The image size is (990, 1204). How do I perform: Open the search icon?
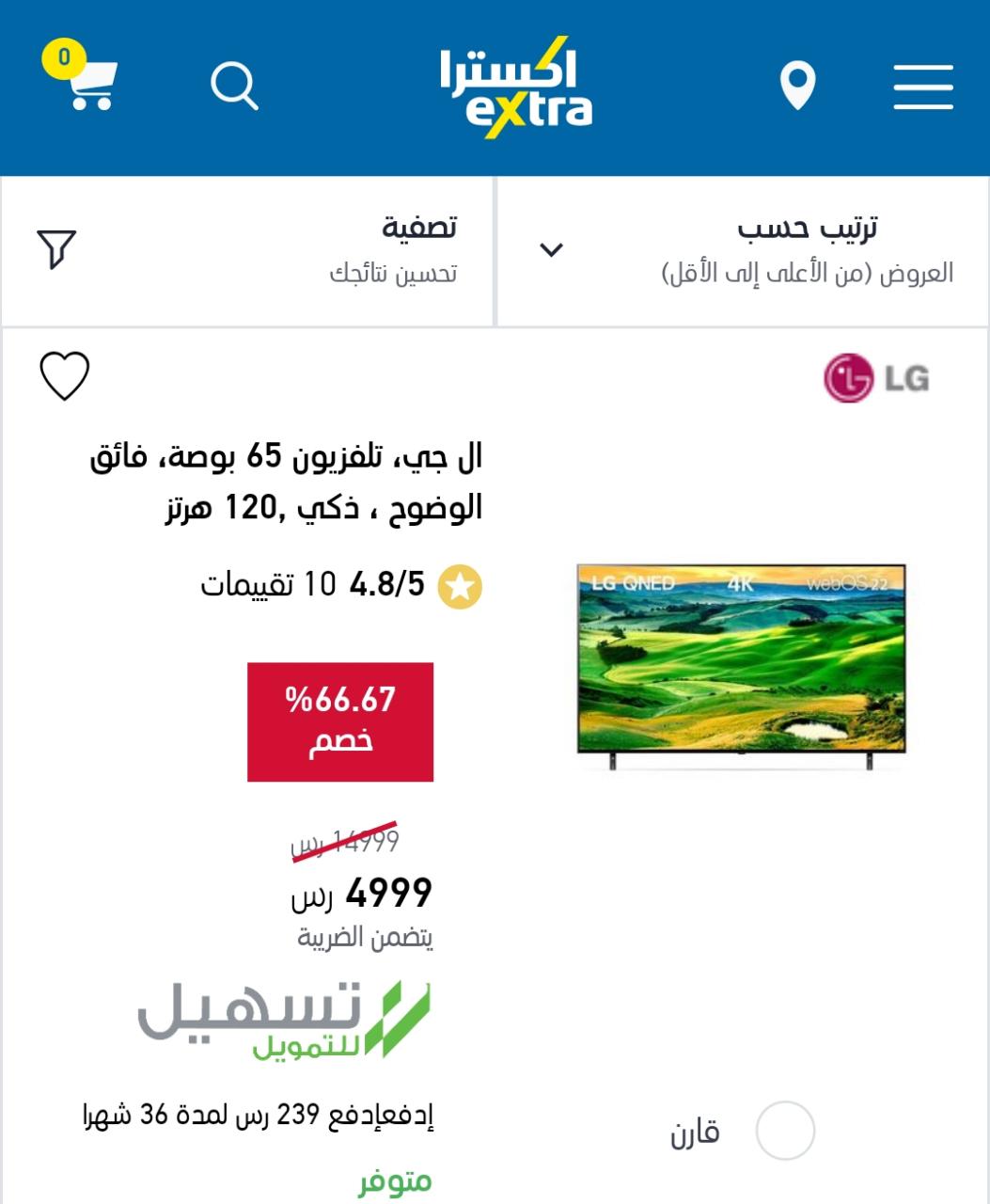click(x=234, y=87)
